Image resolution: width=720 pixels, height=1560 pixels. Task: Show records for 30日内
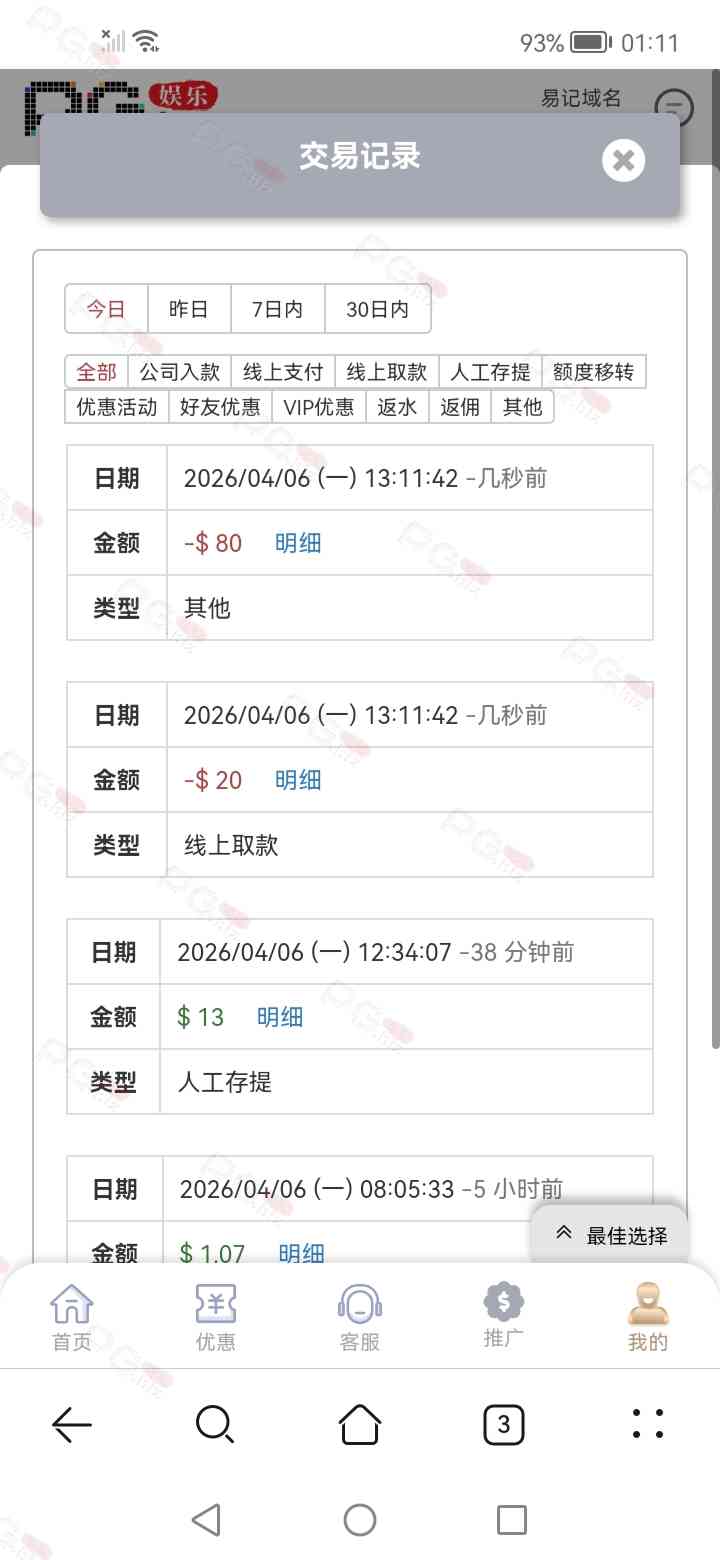(x=377, y=309)
